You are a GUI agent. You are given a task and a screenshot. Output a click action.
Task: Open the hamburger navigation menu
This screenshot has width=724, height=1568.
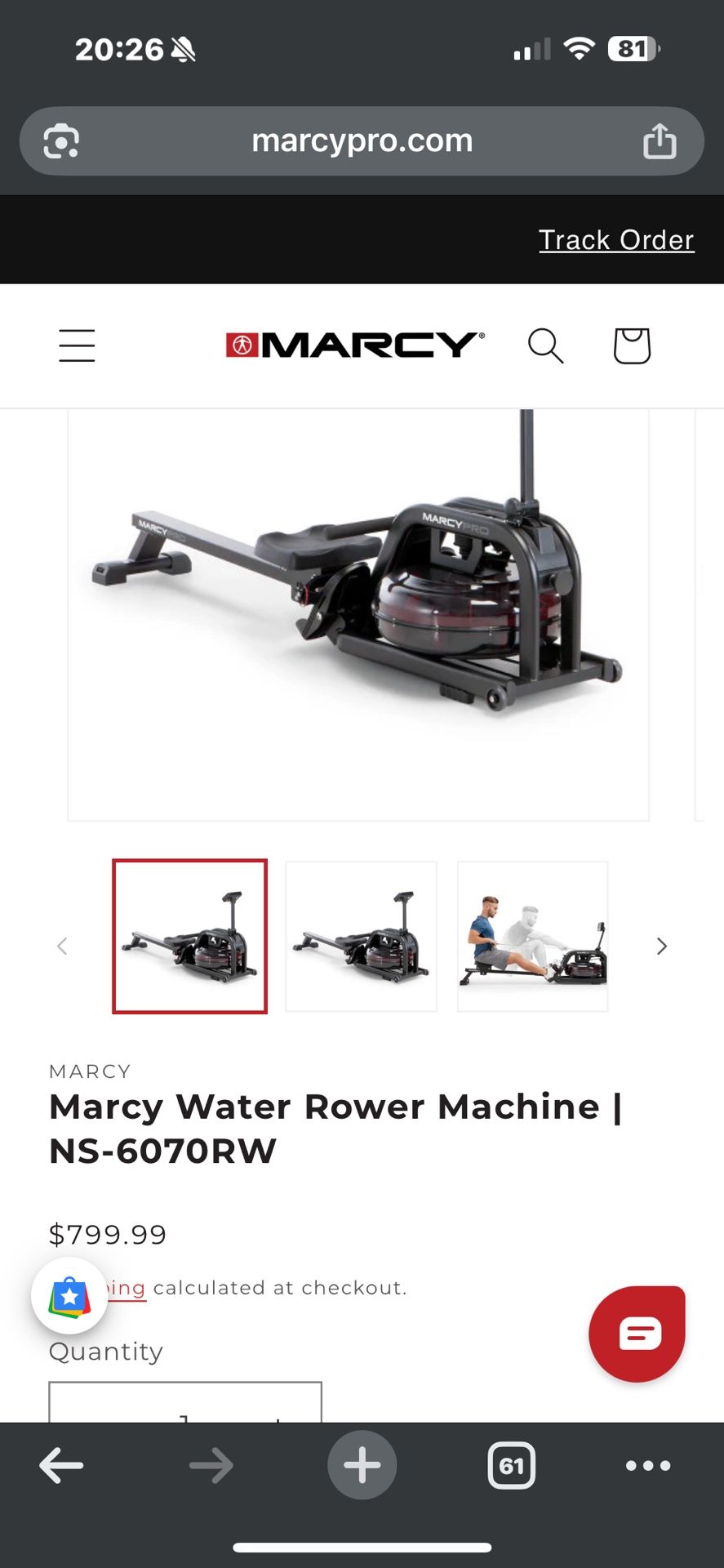click(x=76, y=345)
